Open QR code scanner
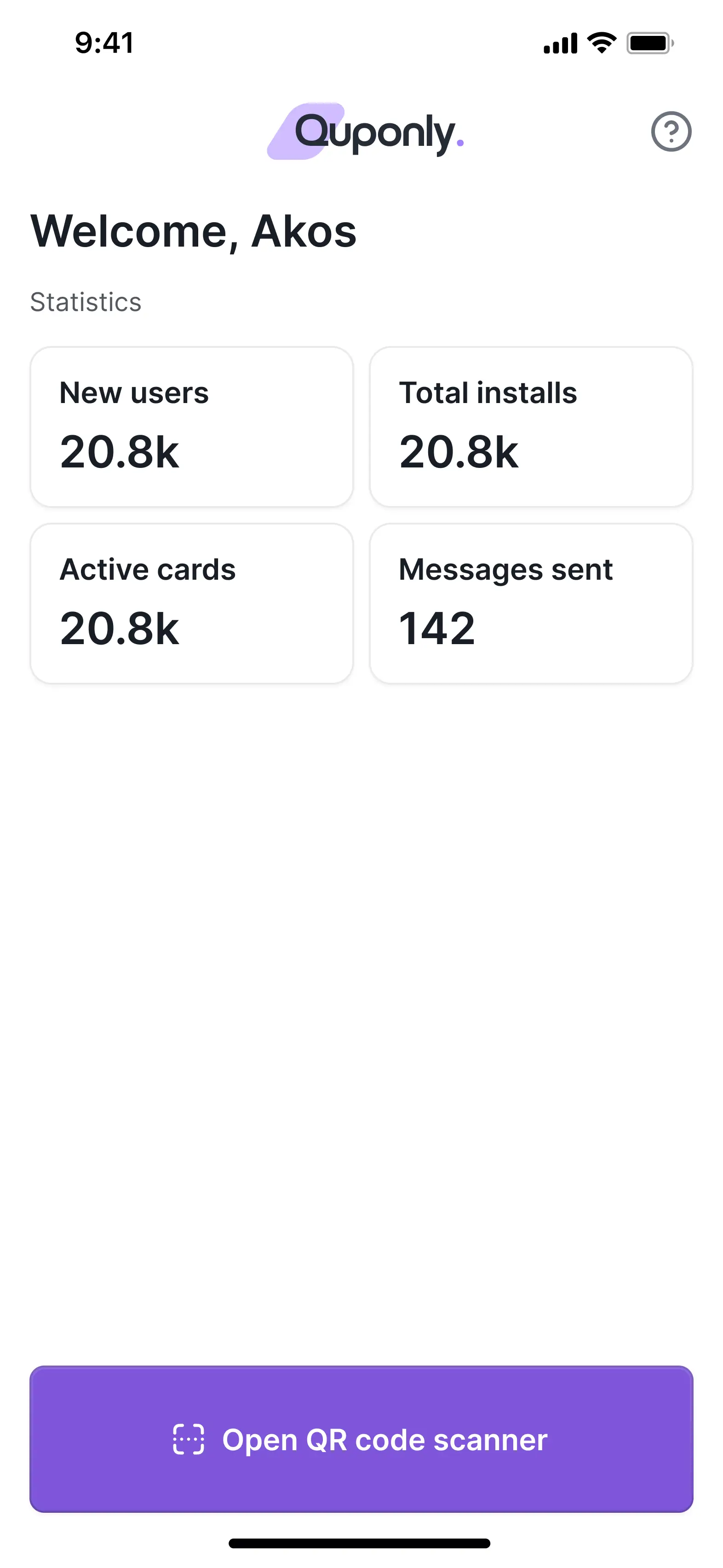Image resolution: width=723 pixels, height=1568 pixels. [x=361, y=1439]
